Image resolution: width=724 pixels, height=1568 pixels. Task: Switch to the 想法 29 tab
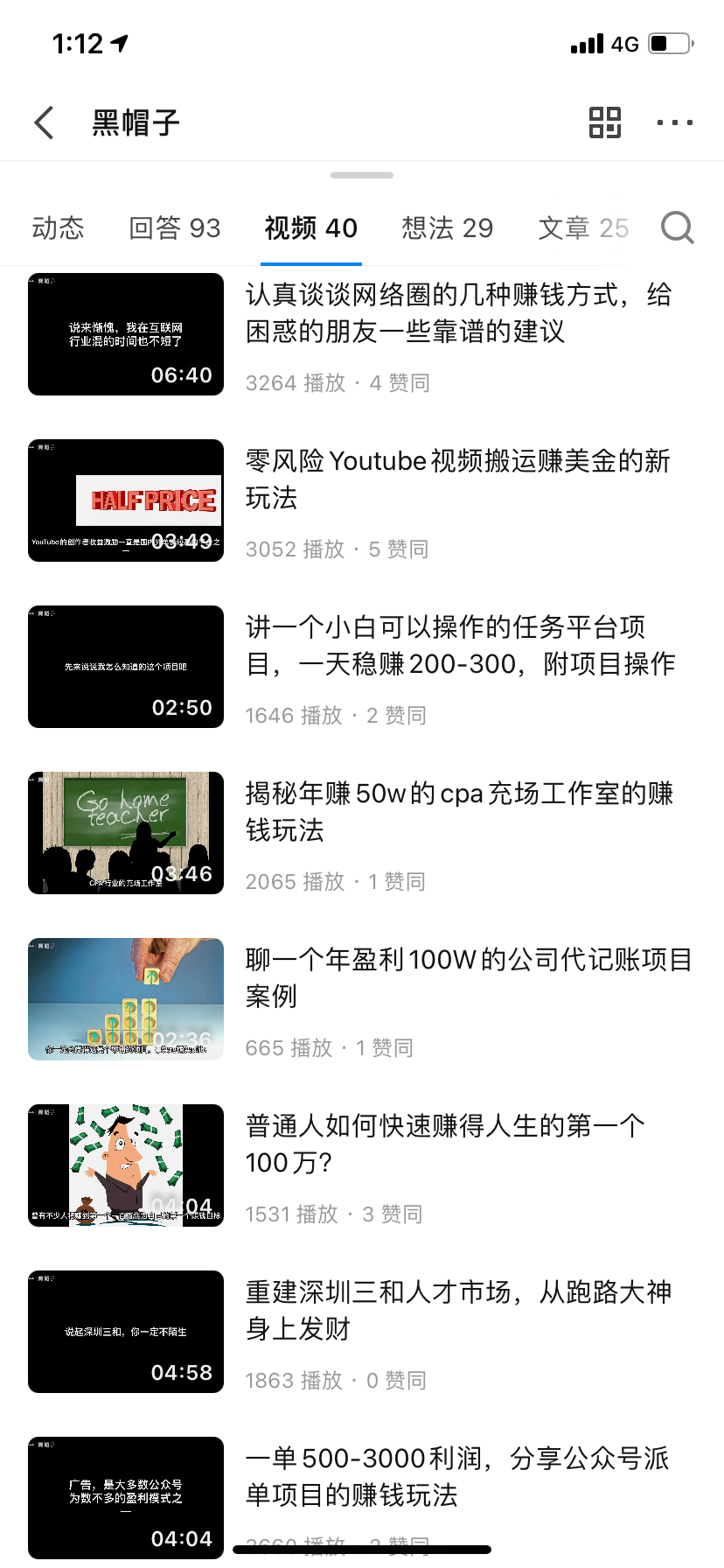[447, 228]
